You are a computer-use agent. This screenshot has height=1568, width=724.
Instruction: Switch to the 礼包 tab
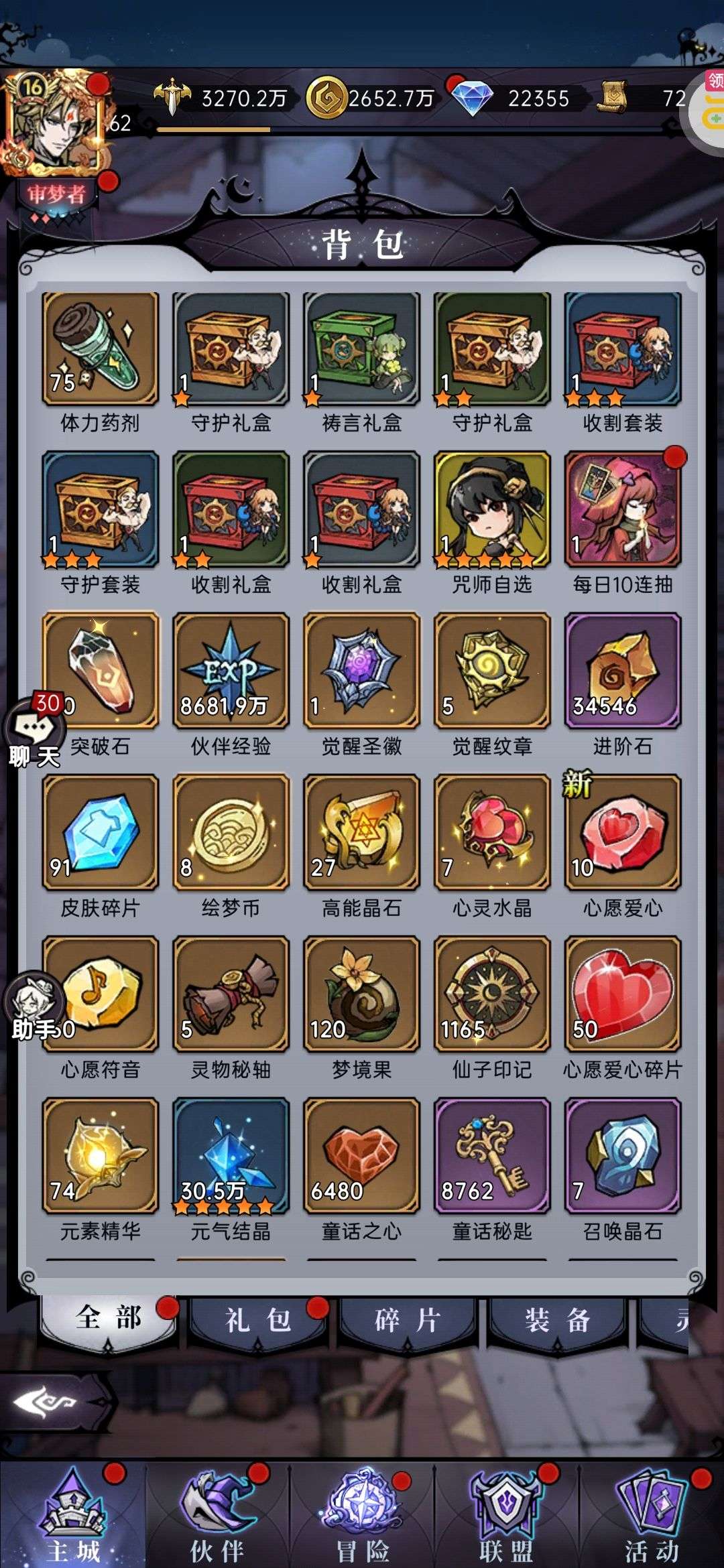coord(258,1320)
